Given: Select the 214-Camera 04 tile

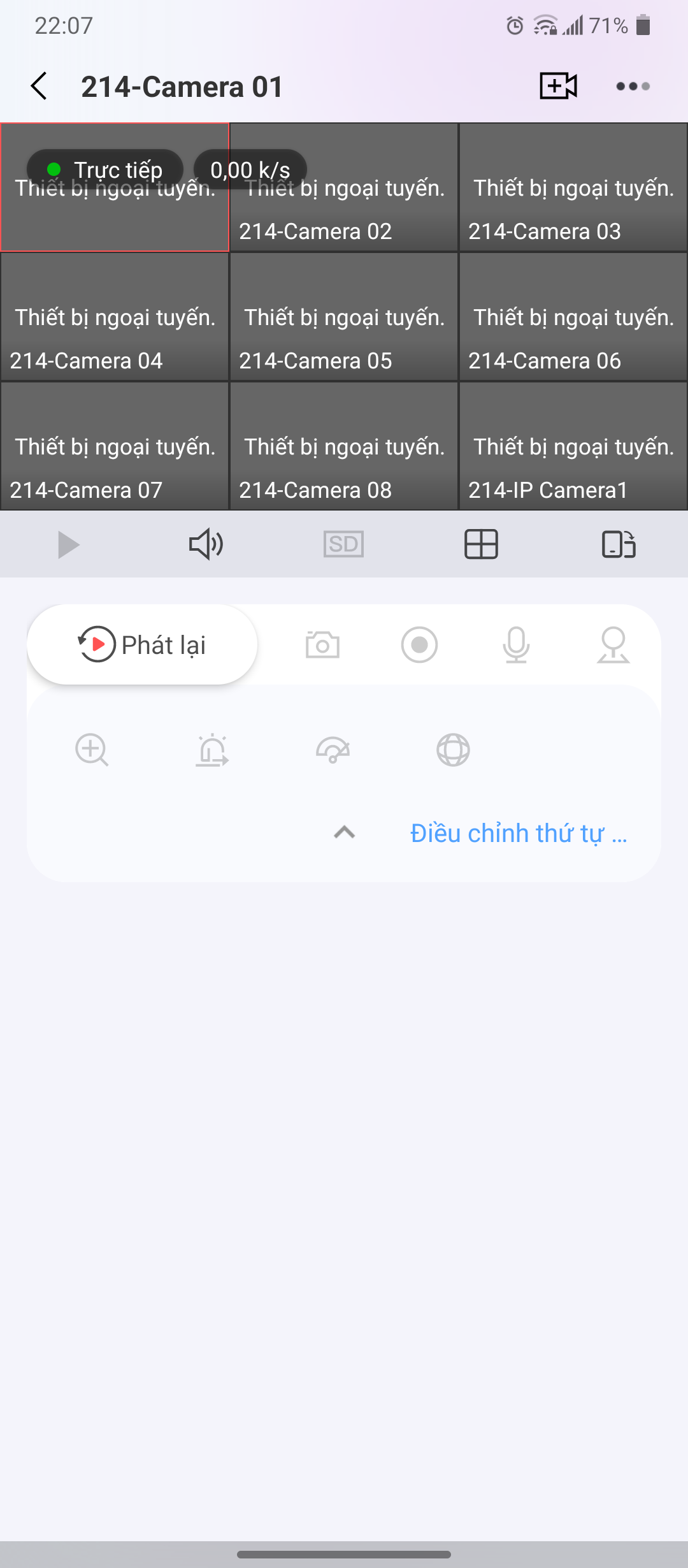Looking at the screenshot, I should (x=115, y=317).
